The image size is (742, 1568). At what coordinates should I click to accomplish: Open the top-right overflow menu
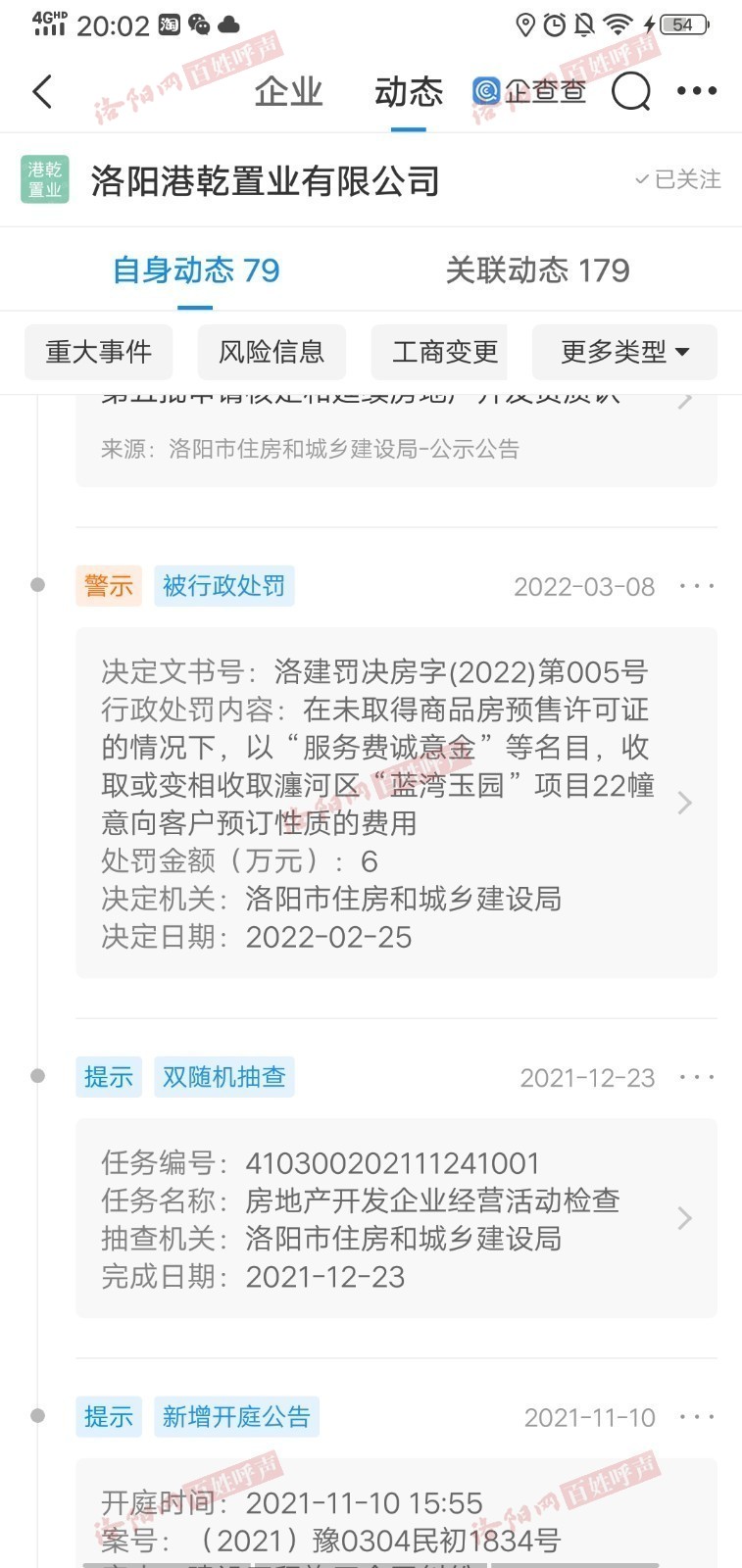click(697, 91)
